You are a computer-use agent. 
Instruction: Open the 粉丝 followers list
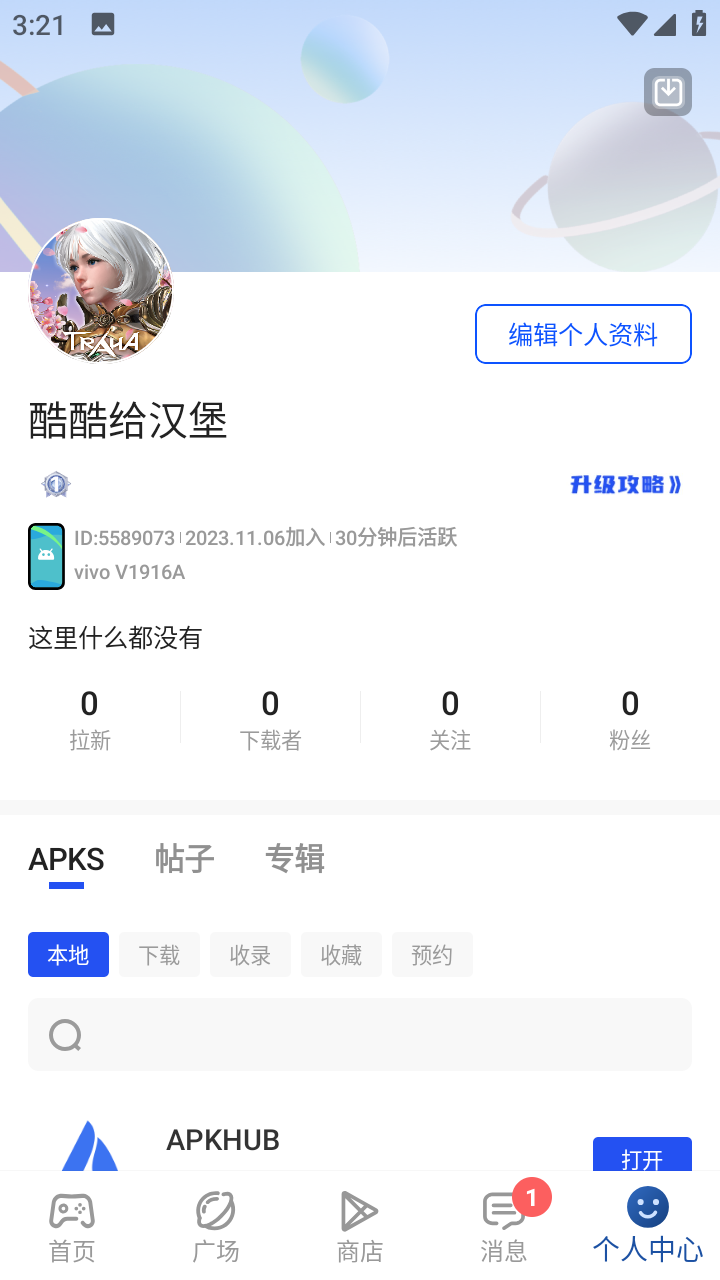(x=630, y=719)
